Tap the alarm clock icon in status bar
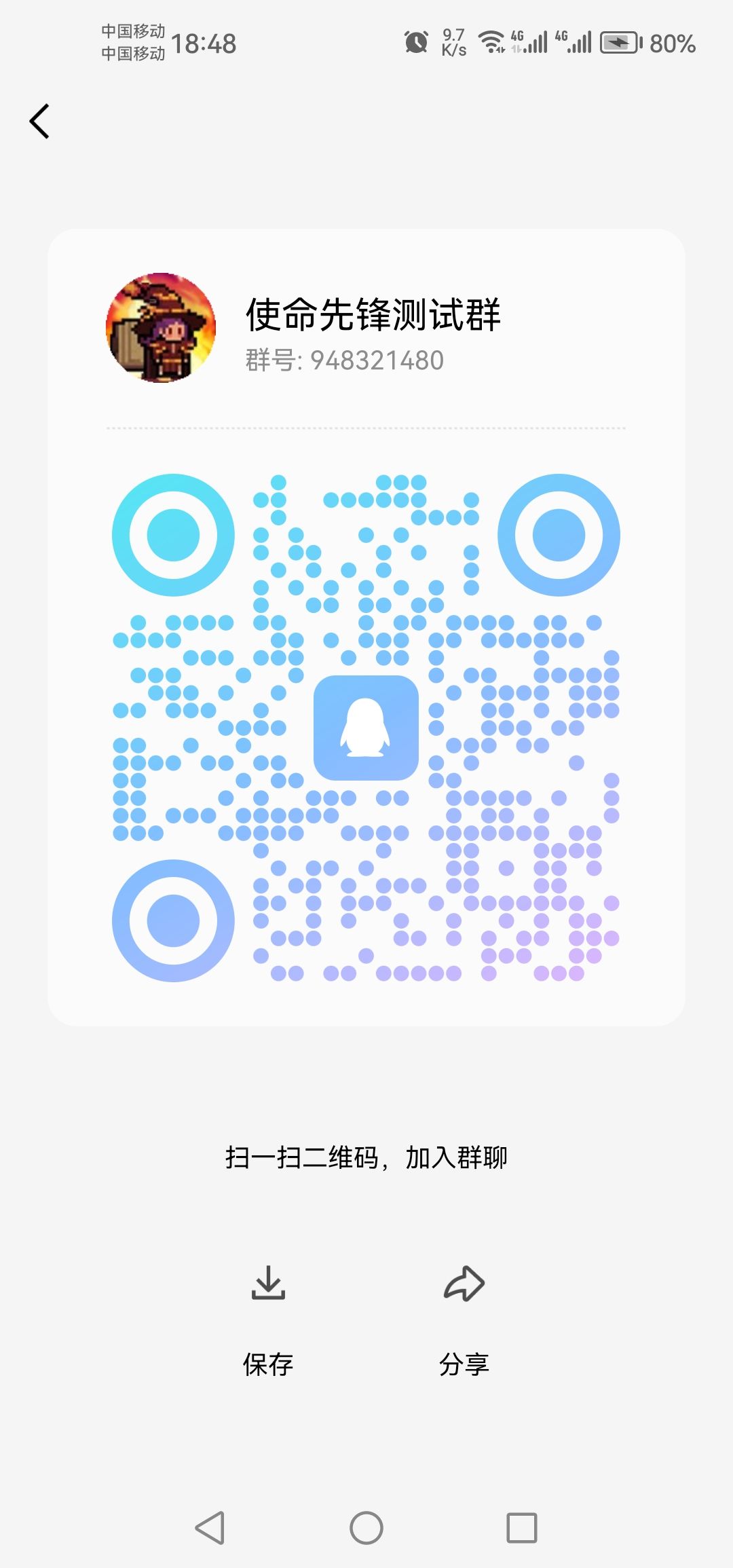733x1568 pixels. [x=416, y=41]
